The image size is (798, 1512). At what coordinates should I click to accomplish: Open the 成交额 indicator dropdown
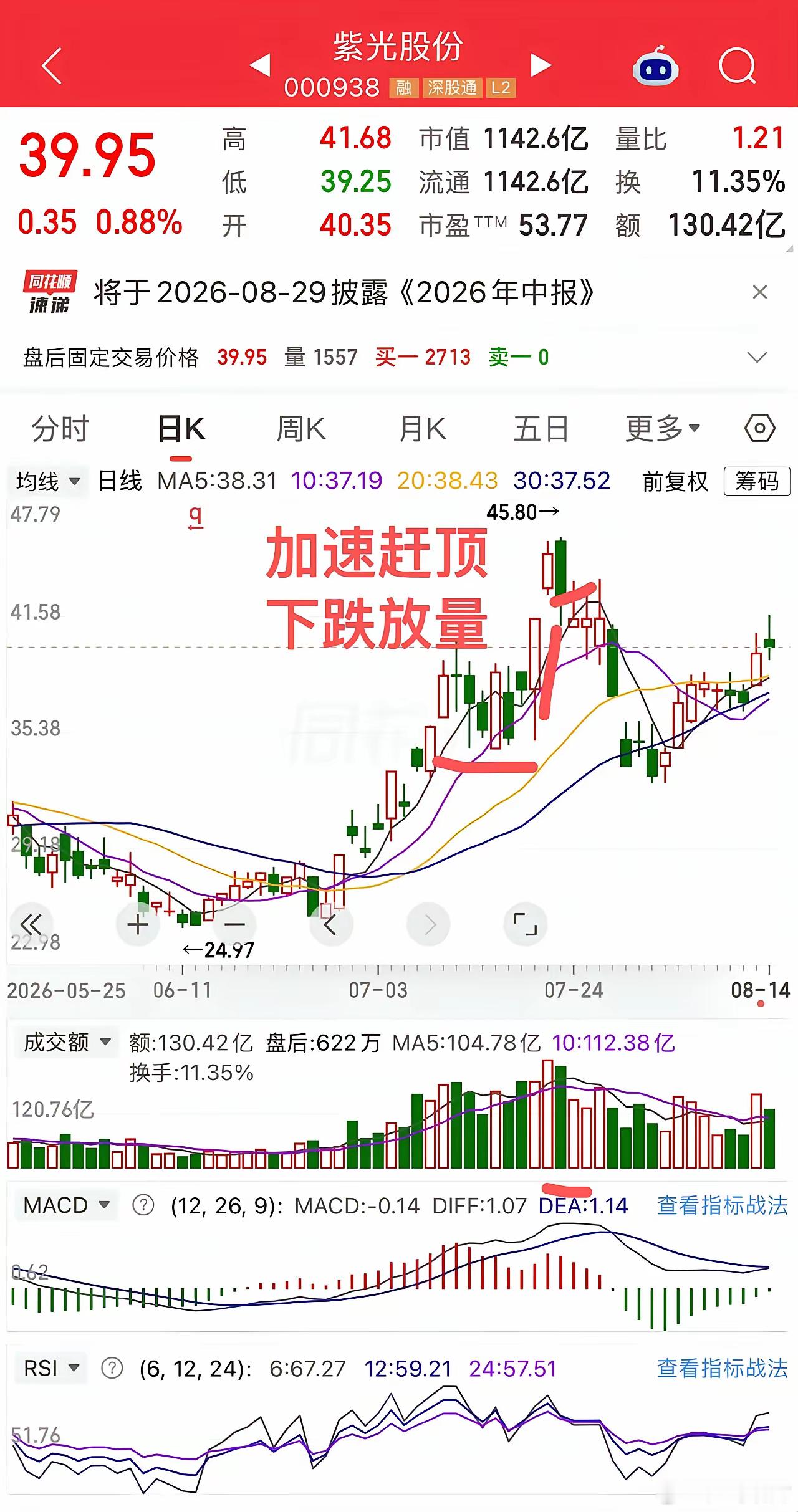[66, 1042]
